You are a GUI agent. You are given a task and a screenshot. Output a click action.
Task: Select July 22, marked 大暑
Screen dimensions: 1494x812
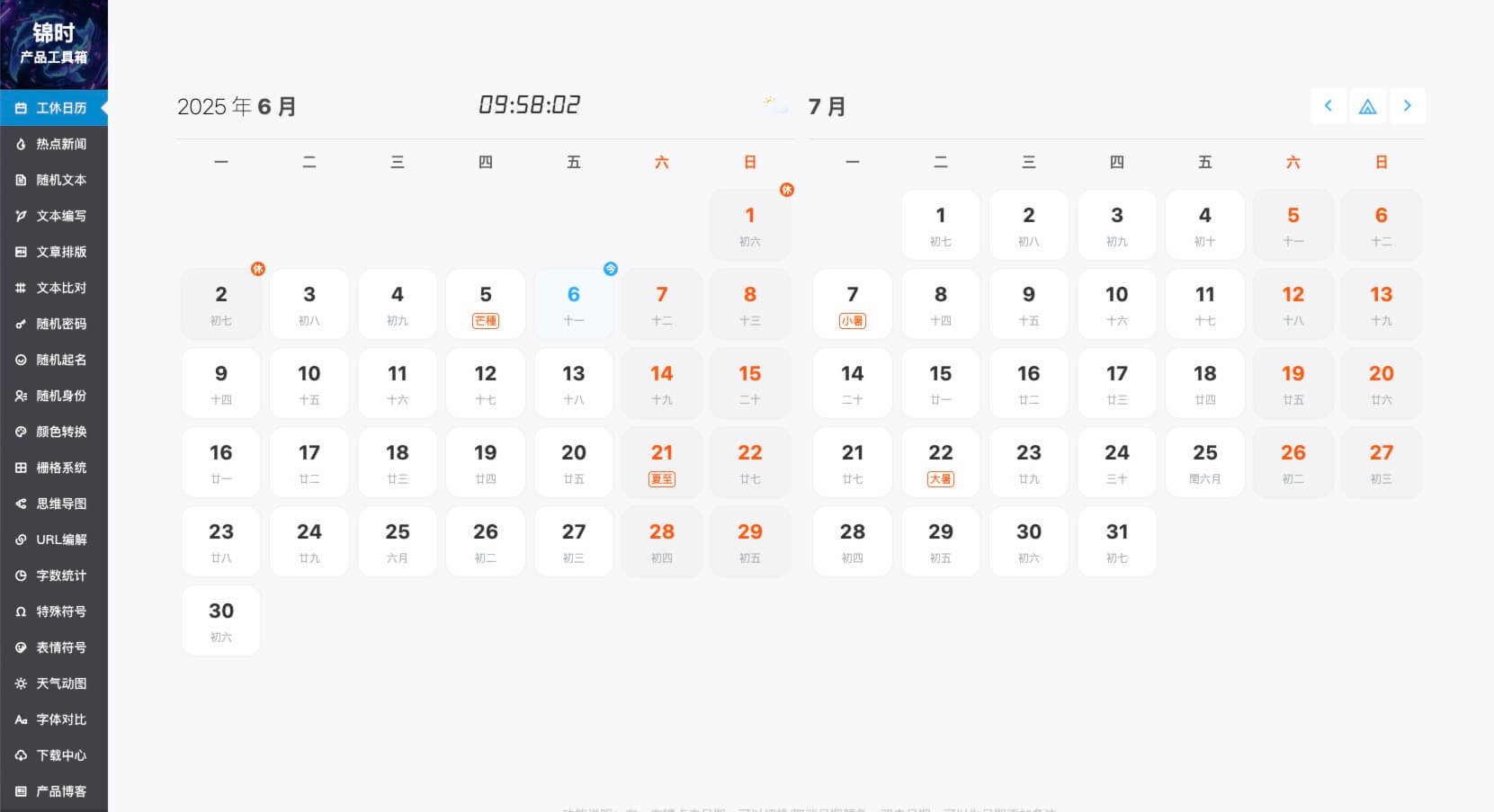pyautogui.click(x=941, y=462)
